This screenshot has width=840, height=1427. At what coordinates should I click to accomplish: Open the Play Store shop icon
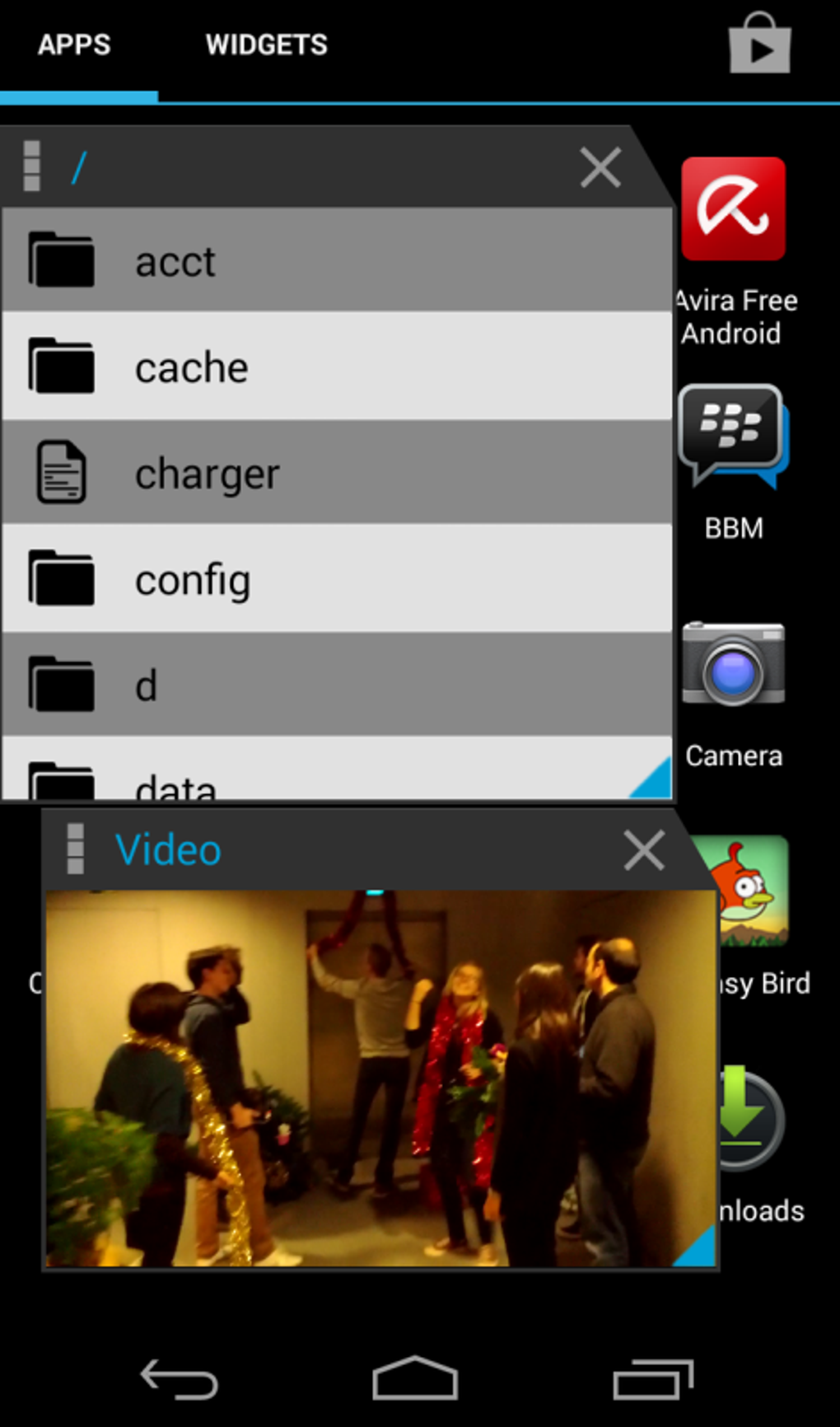pyautogui.click(x=759, y=43)
